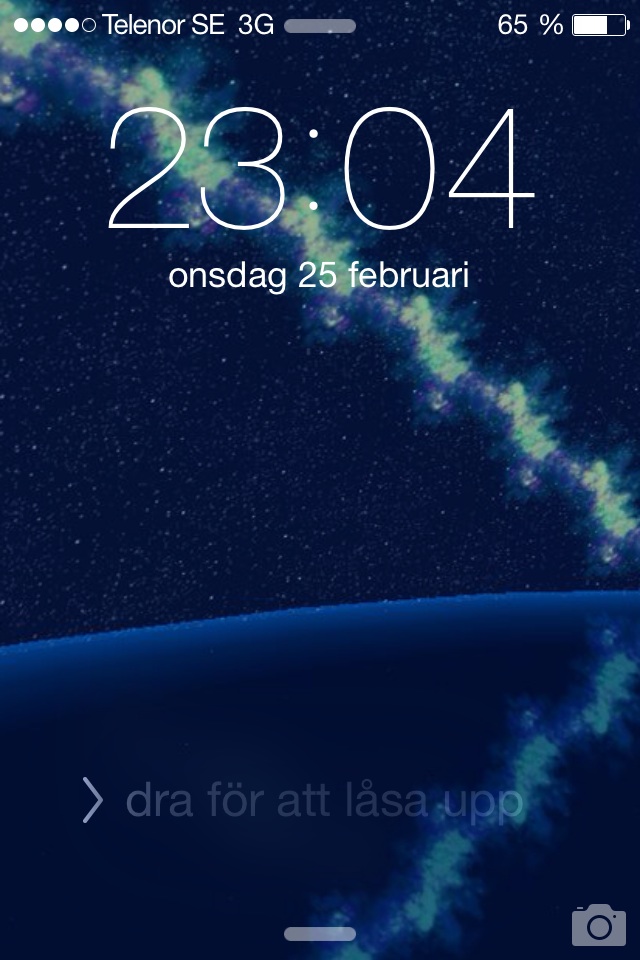Tap the camera shortcut icon
This screenshot has height=960, width=640.
pyautogui.click(x=598, y=924)
